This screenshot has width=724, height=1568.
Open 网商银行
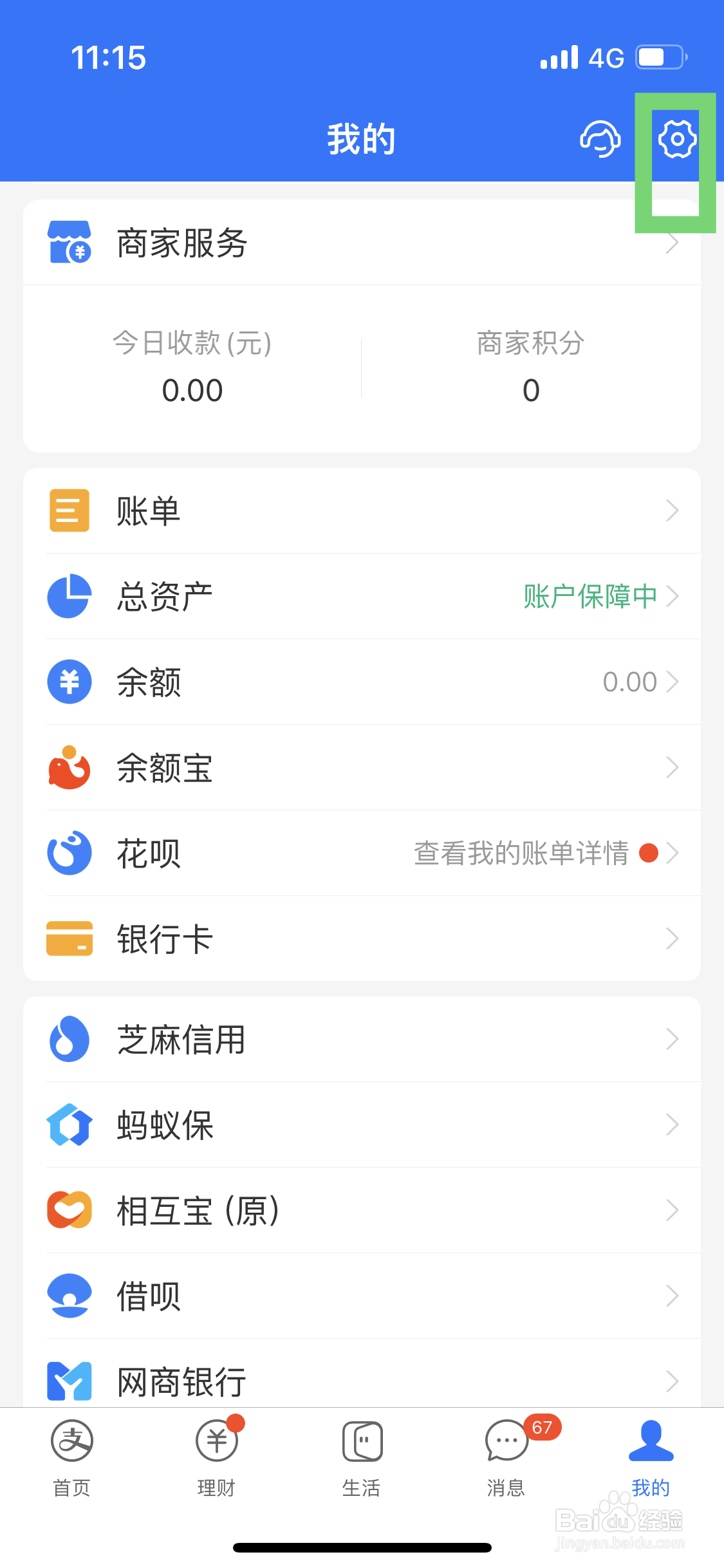click(360, 1381)
